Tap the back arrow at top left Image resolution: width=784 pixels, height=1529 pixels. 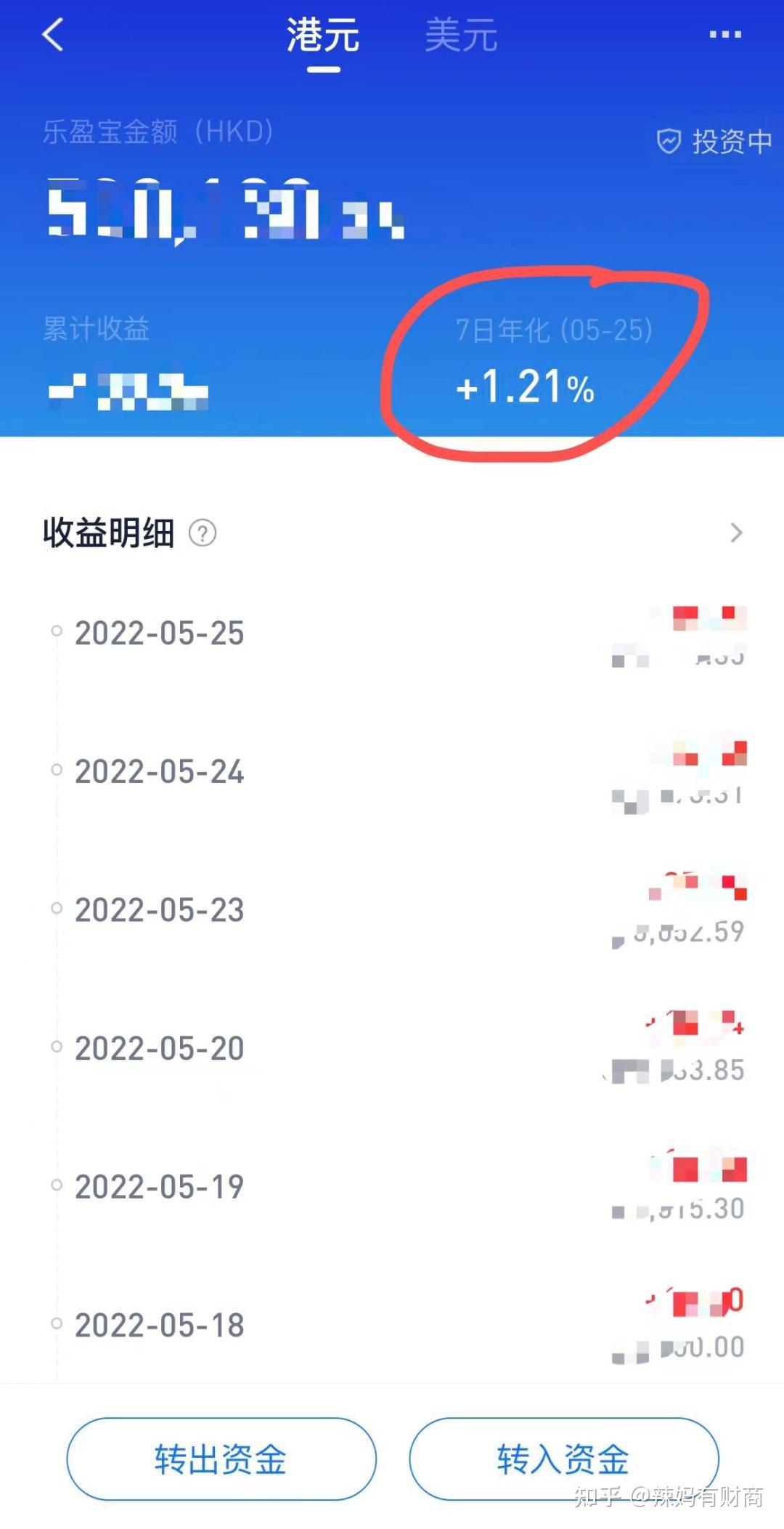tap(51, 36)
